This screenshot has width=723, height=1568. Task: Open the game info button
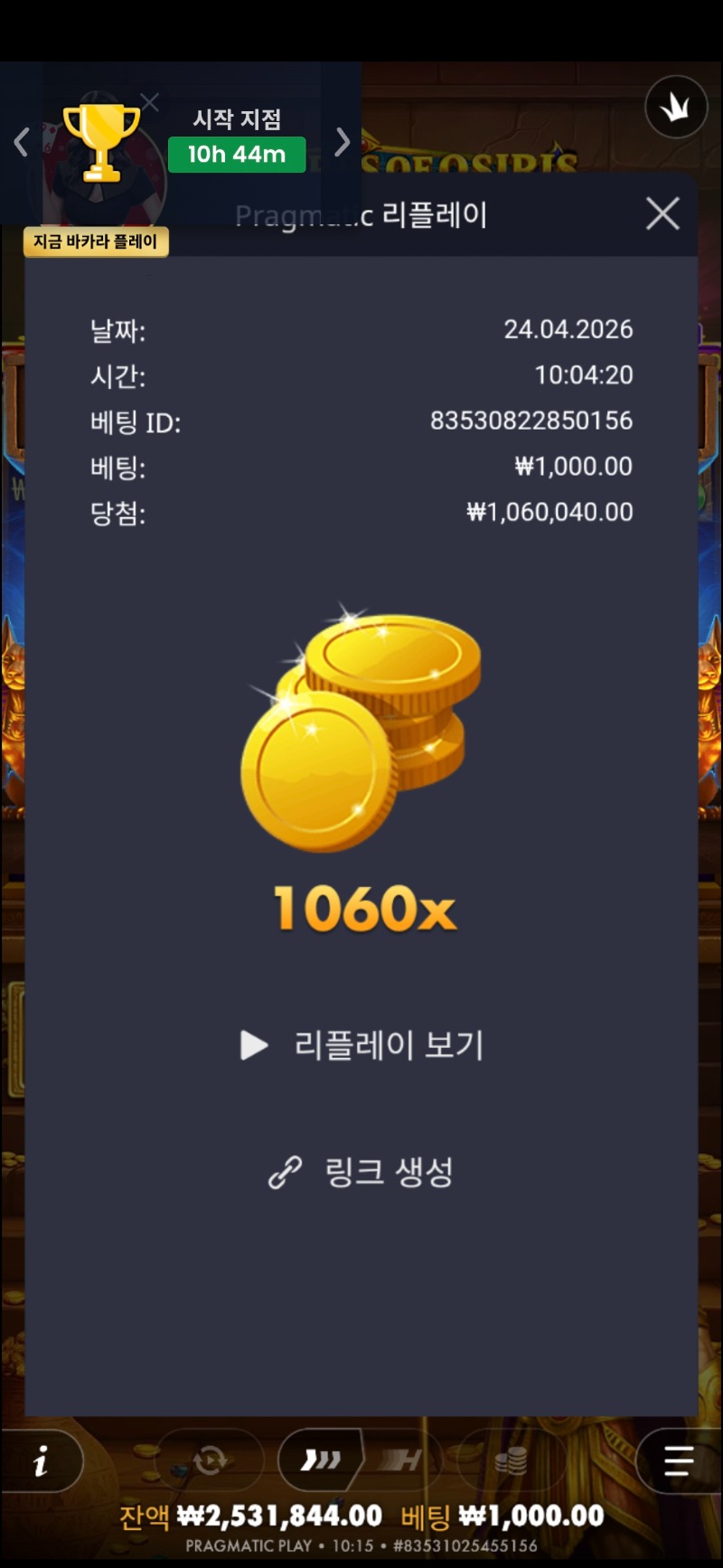click(41, 1461)
